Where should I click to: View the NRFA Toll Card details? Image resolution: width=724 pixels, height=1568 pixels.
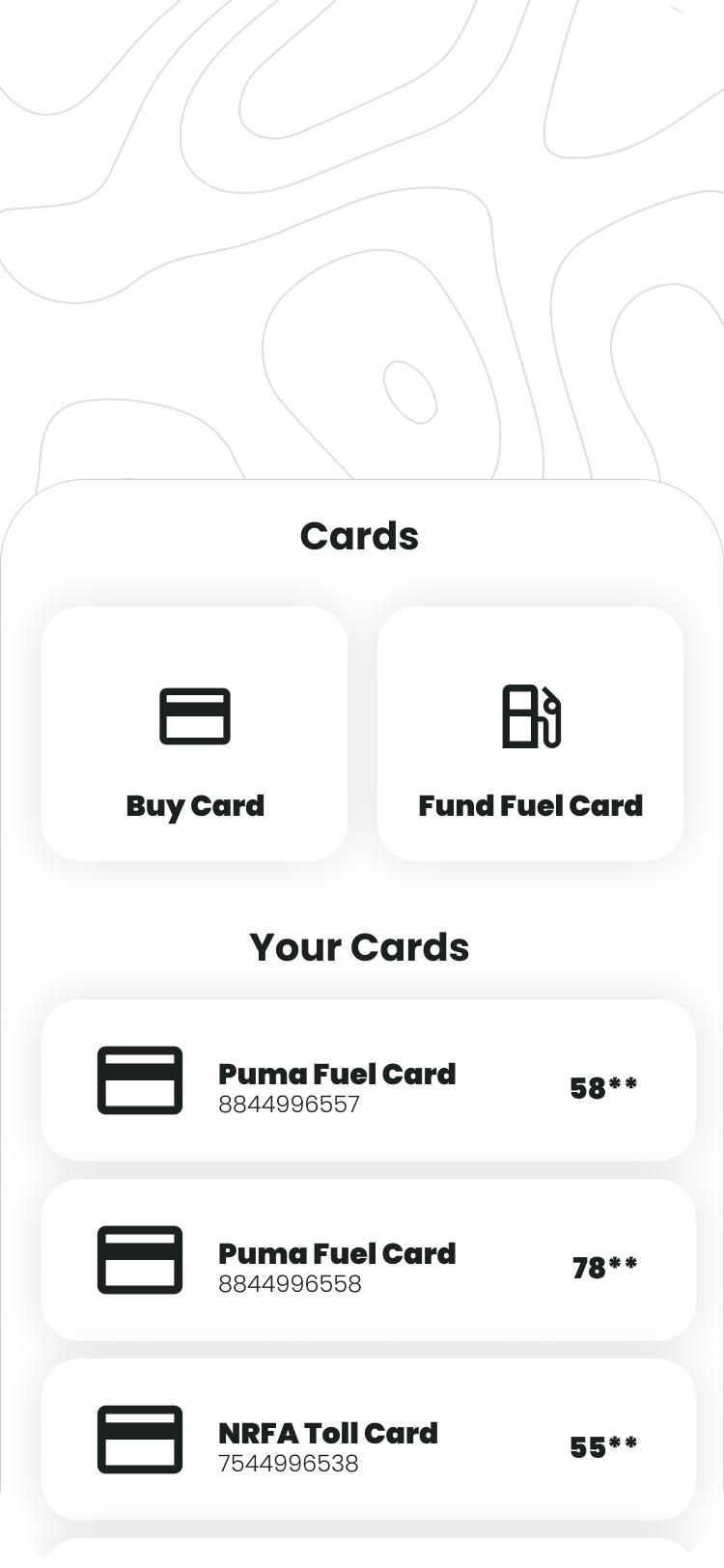368,1440
